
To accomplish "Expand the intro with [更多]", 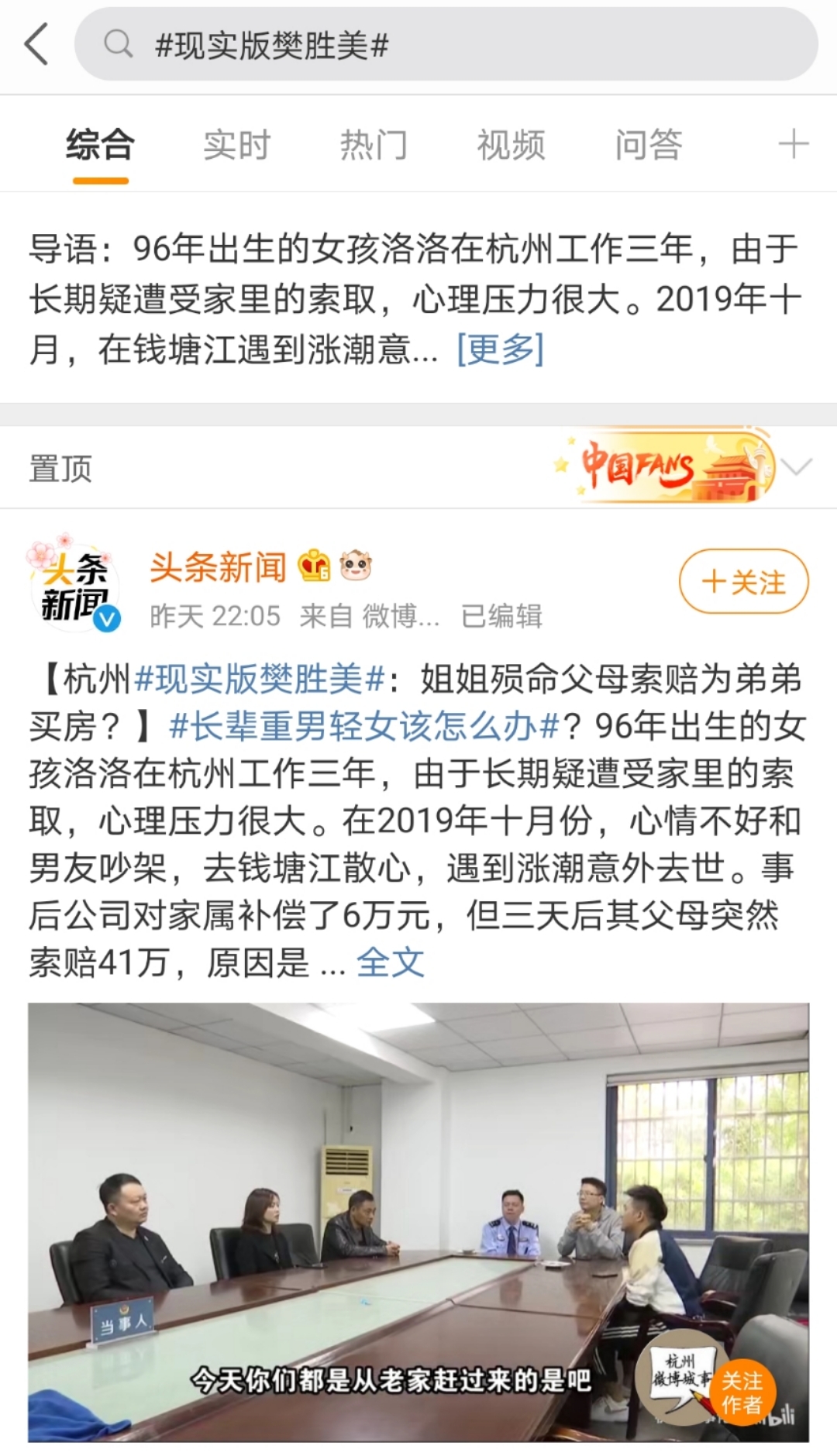I will (x=500, y=349).
